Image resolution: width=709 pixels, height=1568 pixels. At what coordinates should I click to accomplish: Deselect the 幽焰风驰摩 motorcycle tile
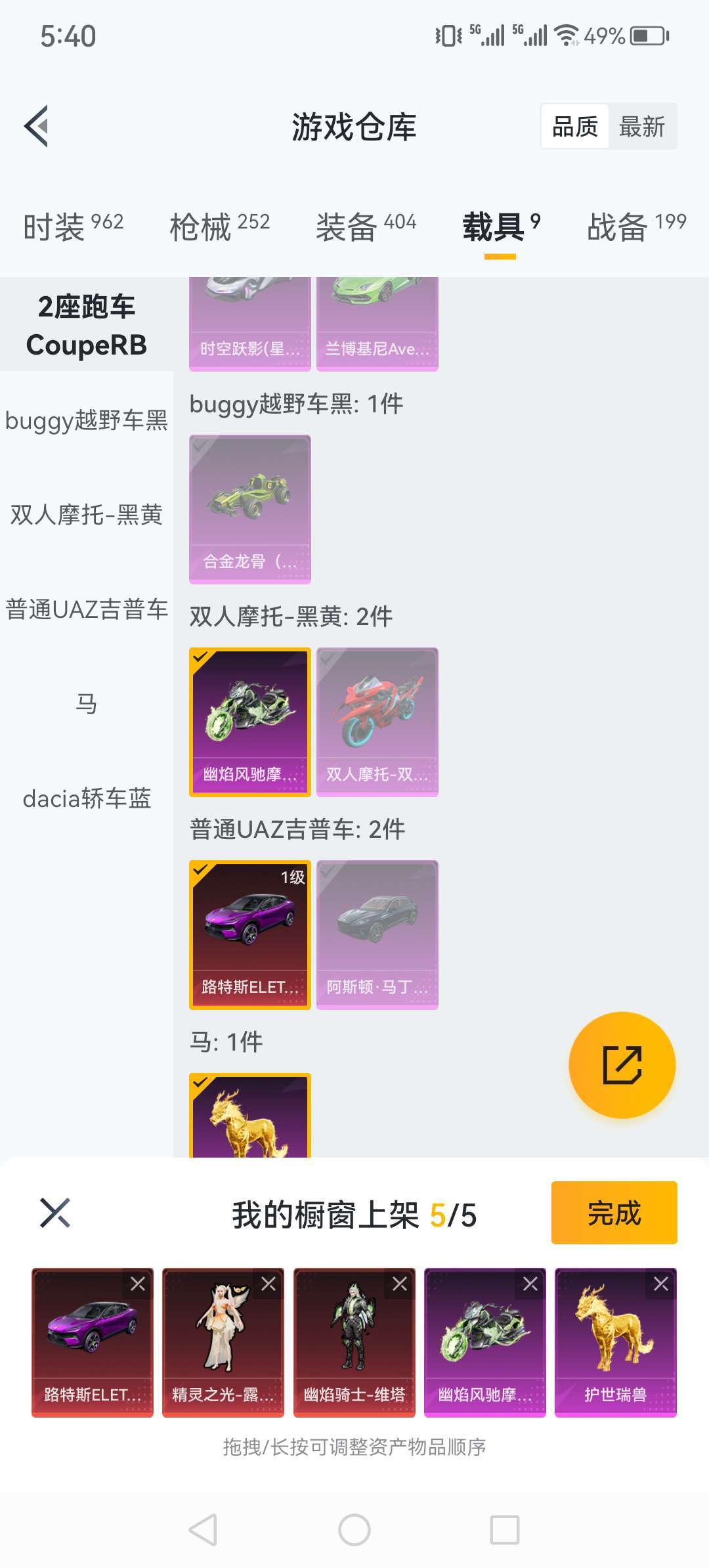pyautogui.click(x=249, y=722)
